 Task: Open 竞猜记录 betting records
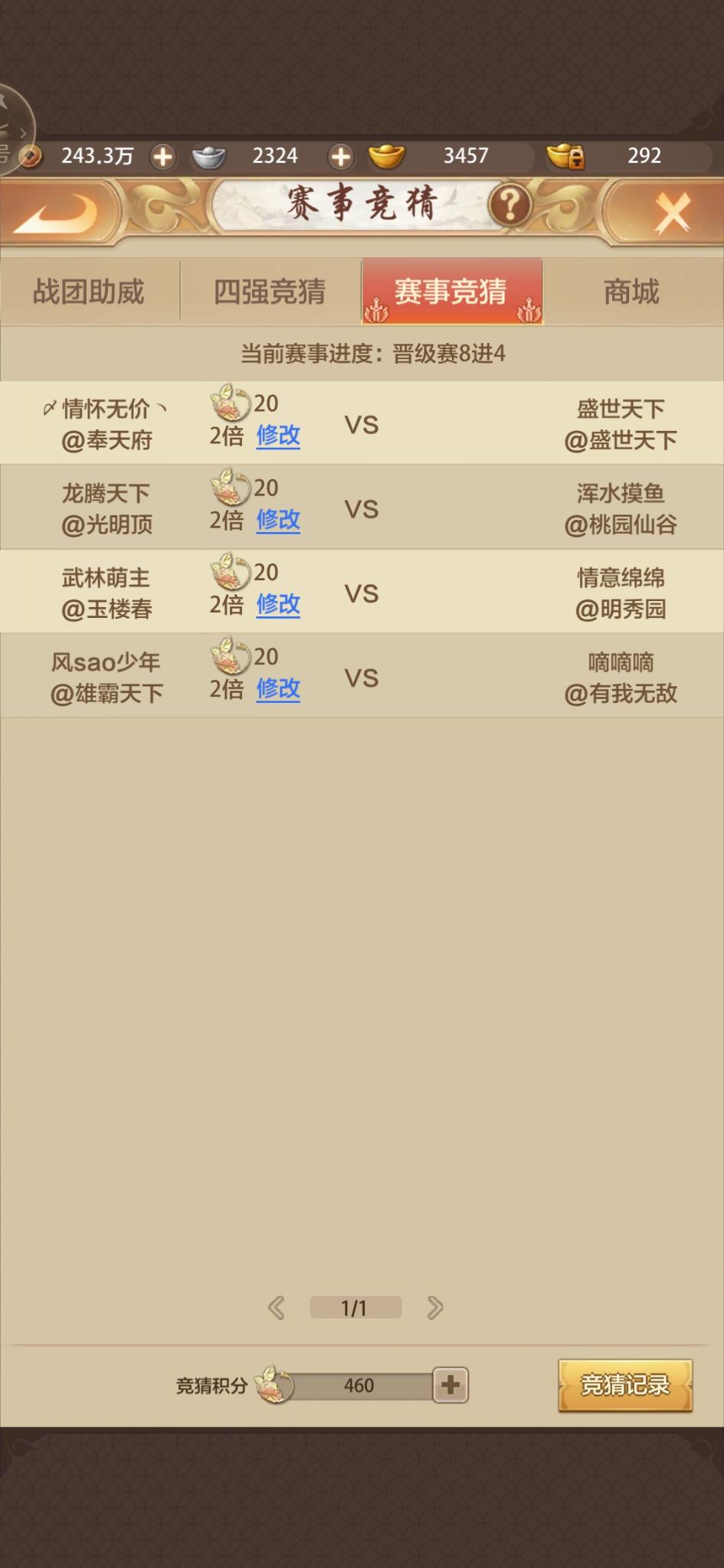(x=625, y=1385)
